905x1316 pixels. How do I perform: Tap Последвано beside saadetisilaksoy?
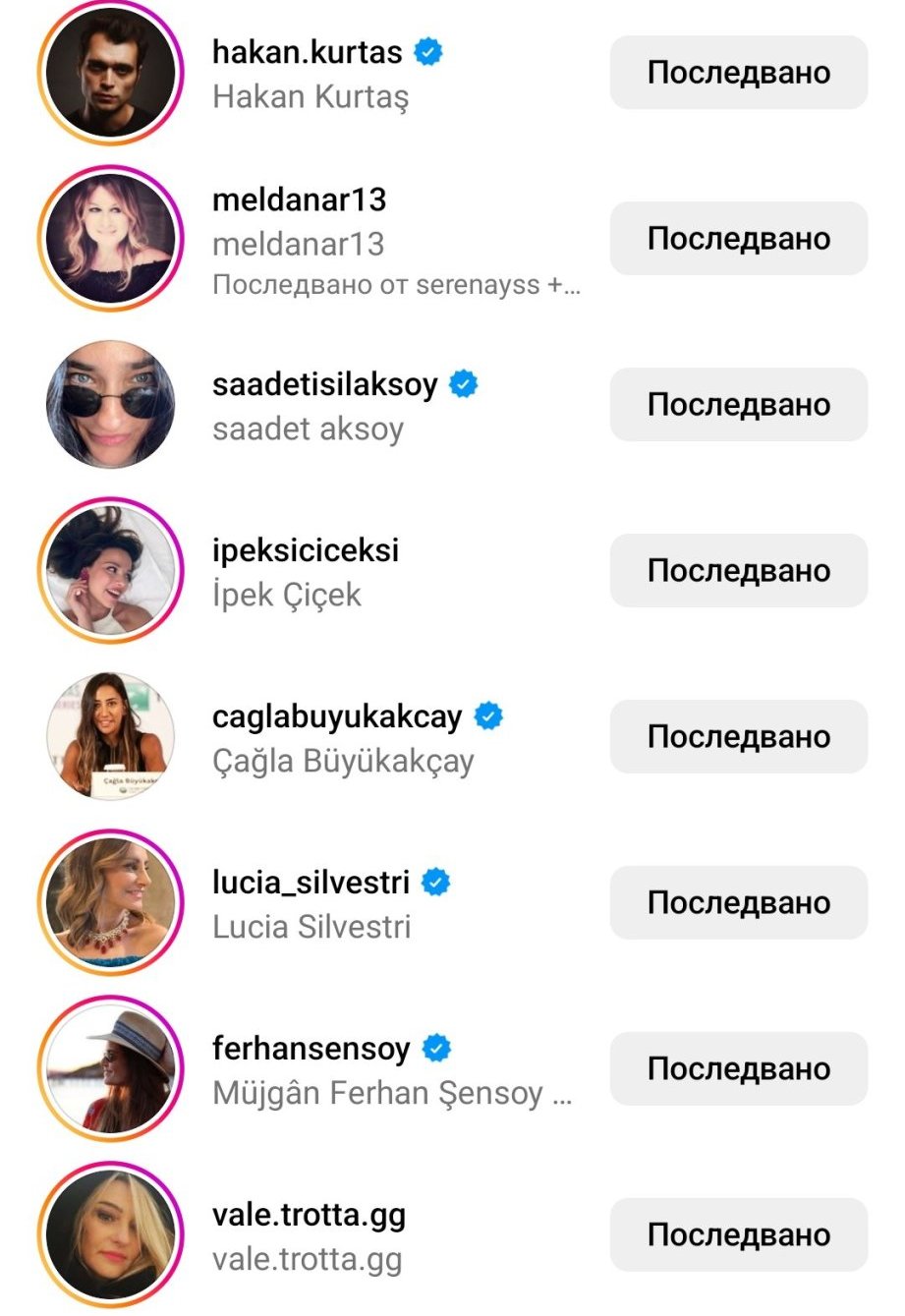[738, 405]
